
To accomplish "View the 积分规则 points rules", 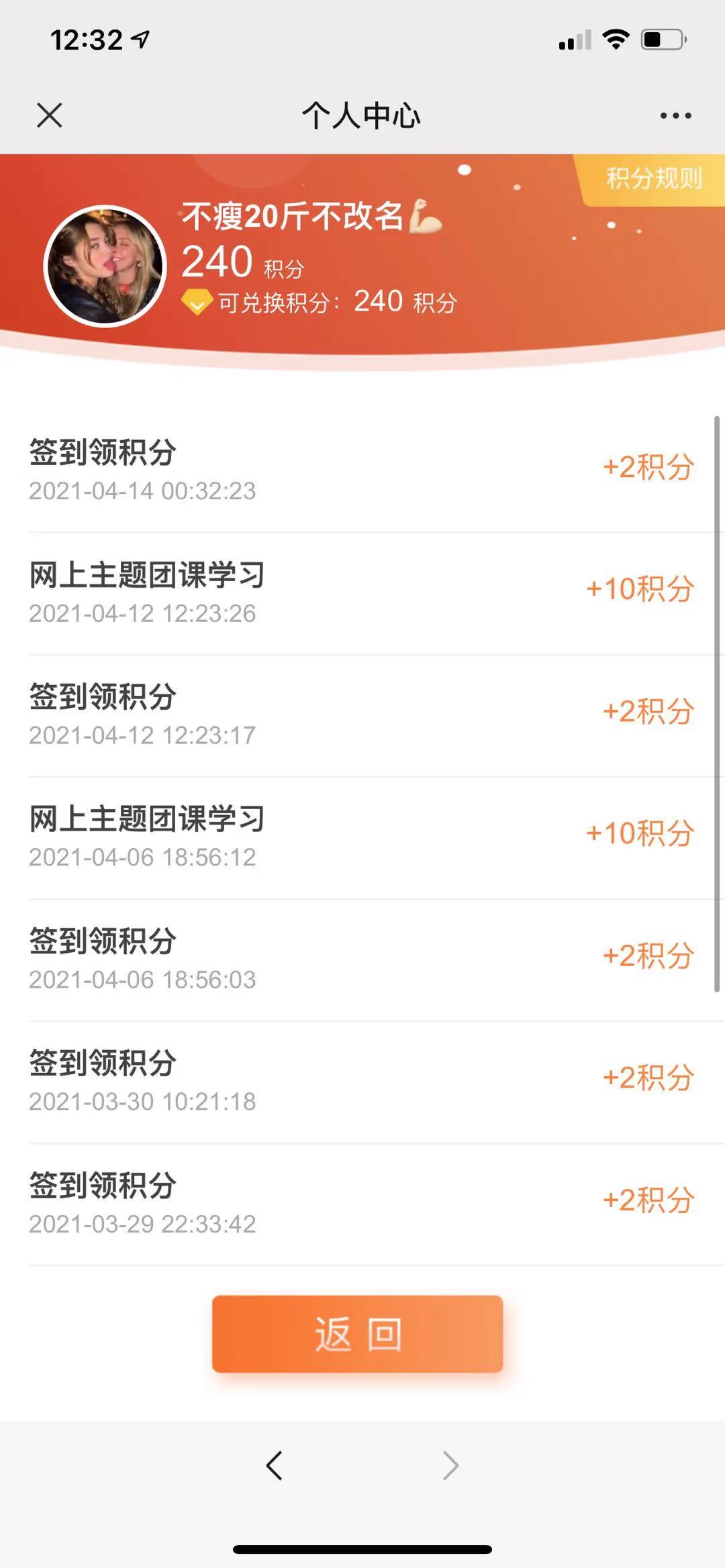I will pyautogui.click(x=653, y=178).
